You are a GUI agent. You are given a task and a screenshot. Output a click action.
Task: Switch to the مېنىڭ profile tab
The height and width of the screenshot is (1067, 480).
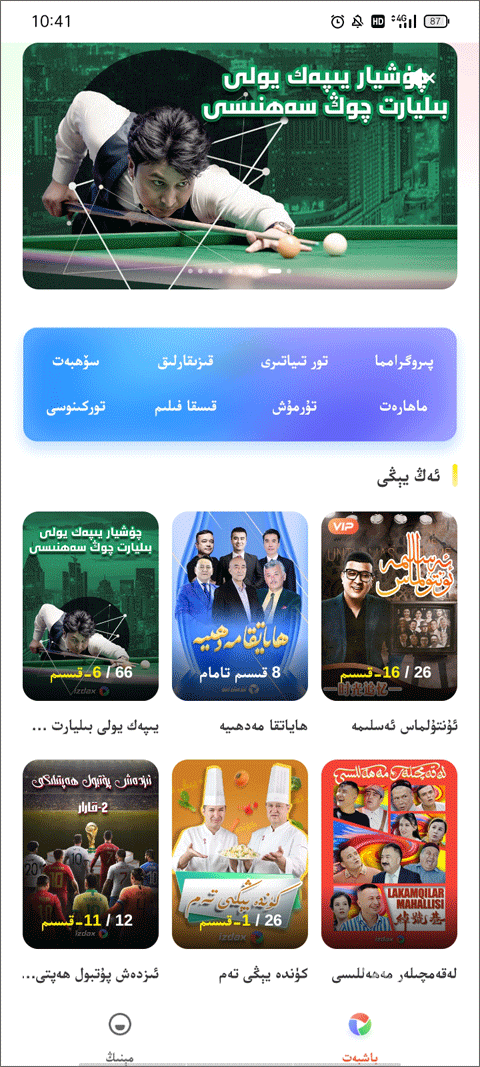click(120, 1035)
